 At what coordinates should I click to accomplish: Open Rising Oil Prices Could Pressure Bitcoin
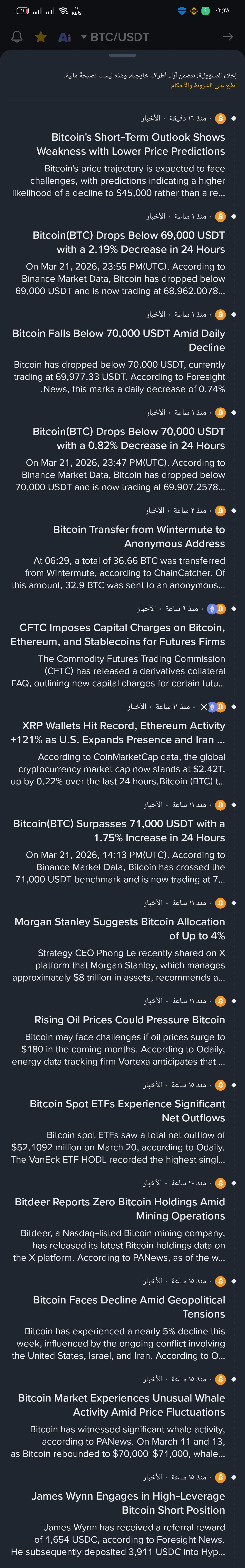(130, 1020)
